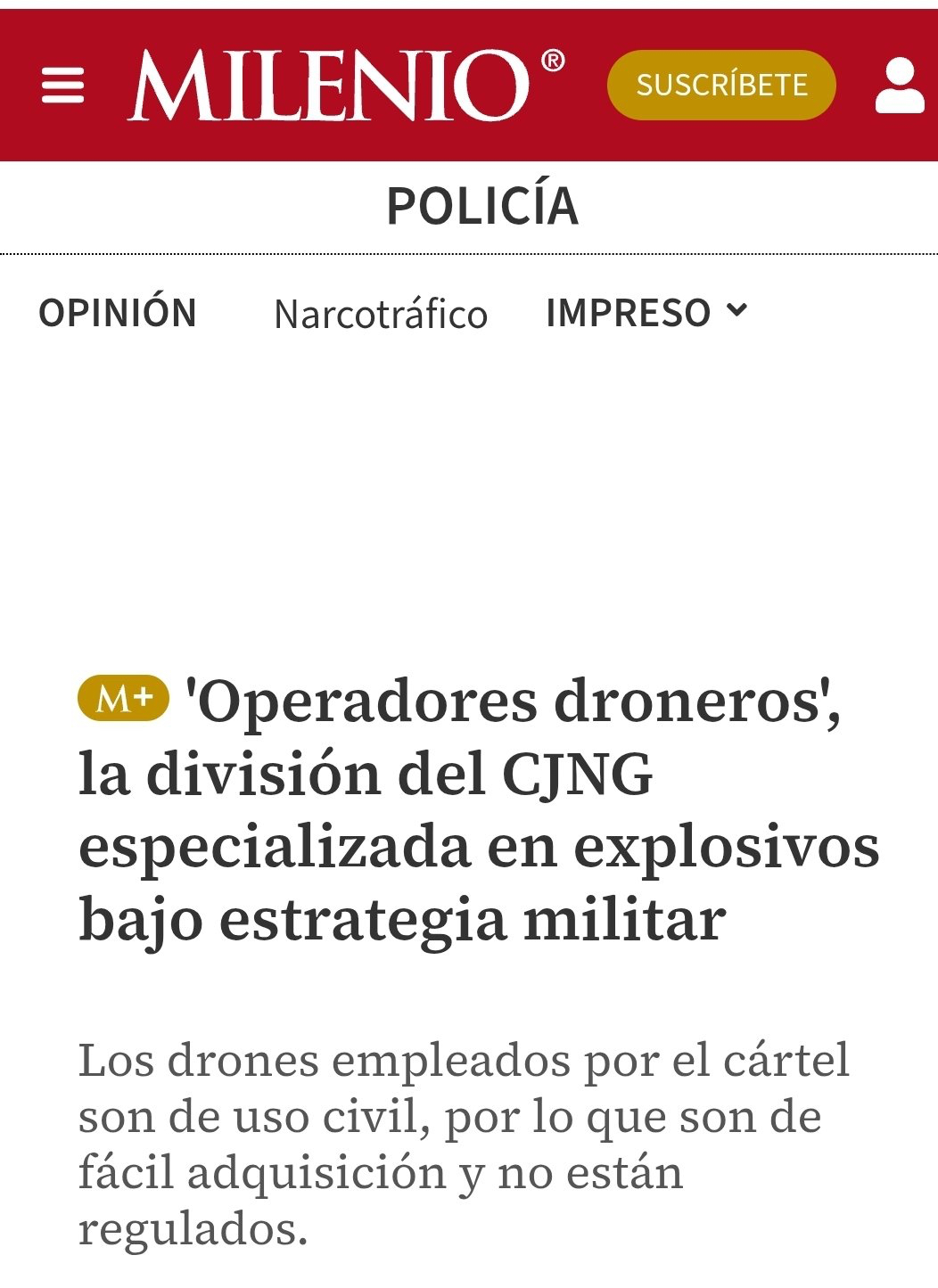
Task: Expand the IMPRESO dropdown
Action: coord(646,313)
